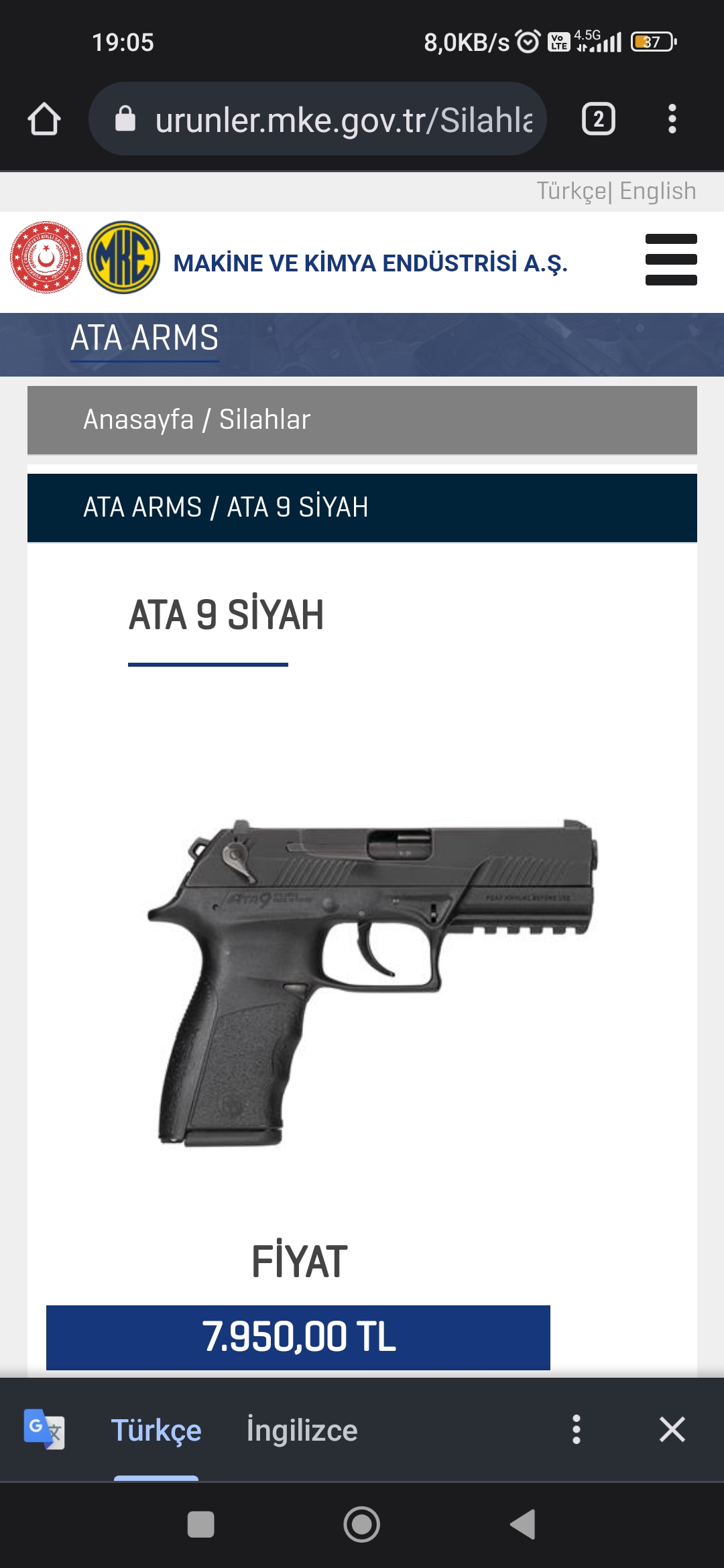724x1568 pixels.
Task: Tap the MKE logo to go home
Action: [x=123, y=258]
